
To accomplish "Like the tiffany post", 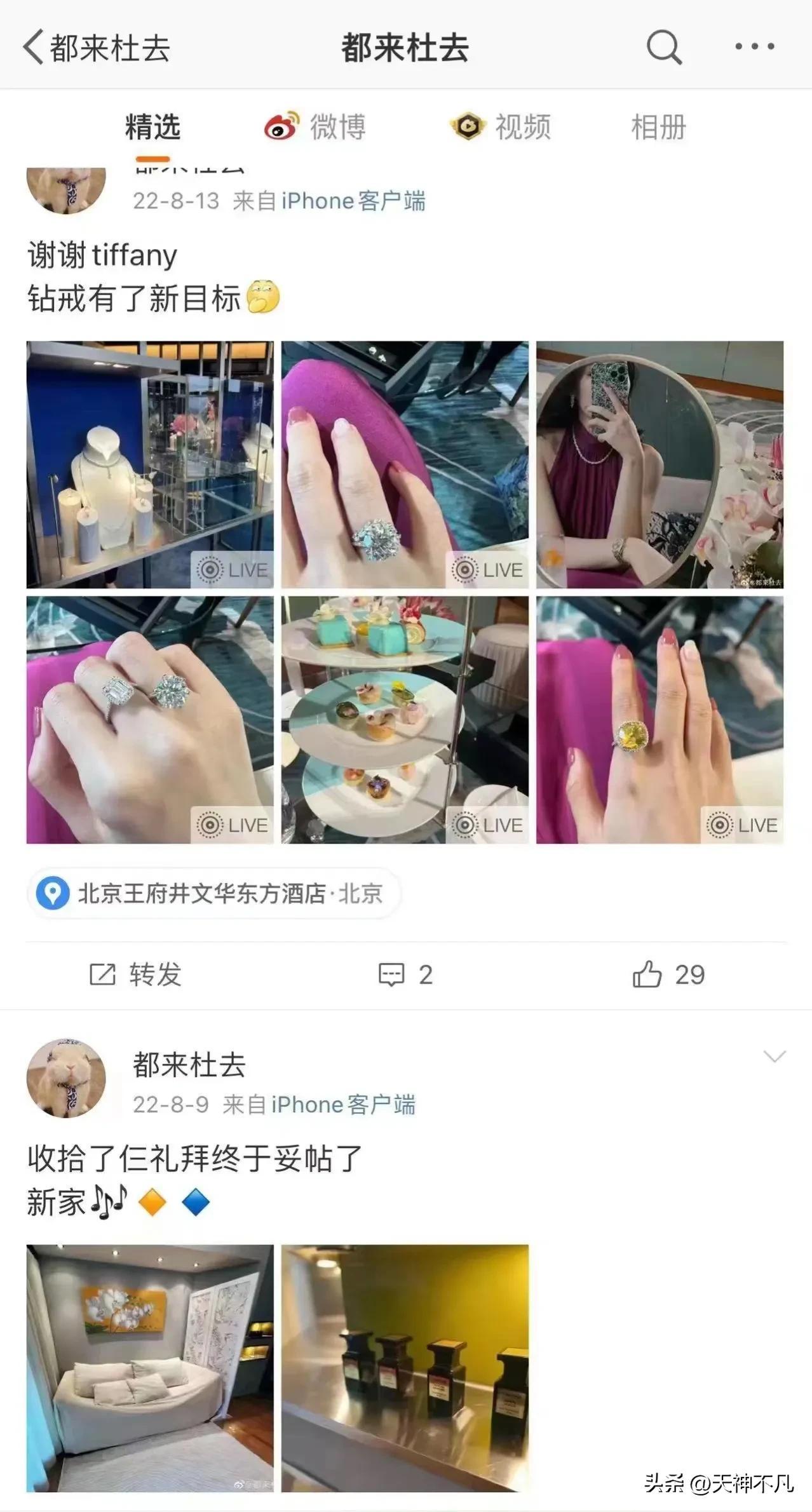I will point(668,975).
